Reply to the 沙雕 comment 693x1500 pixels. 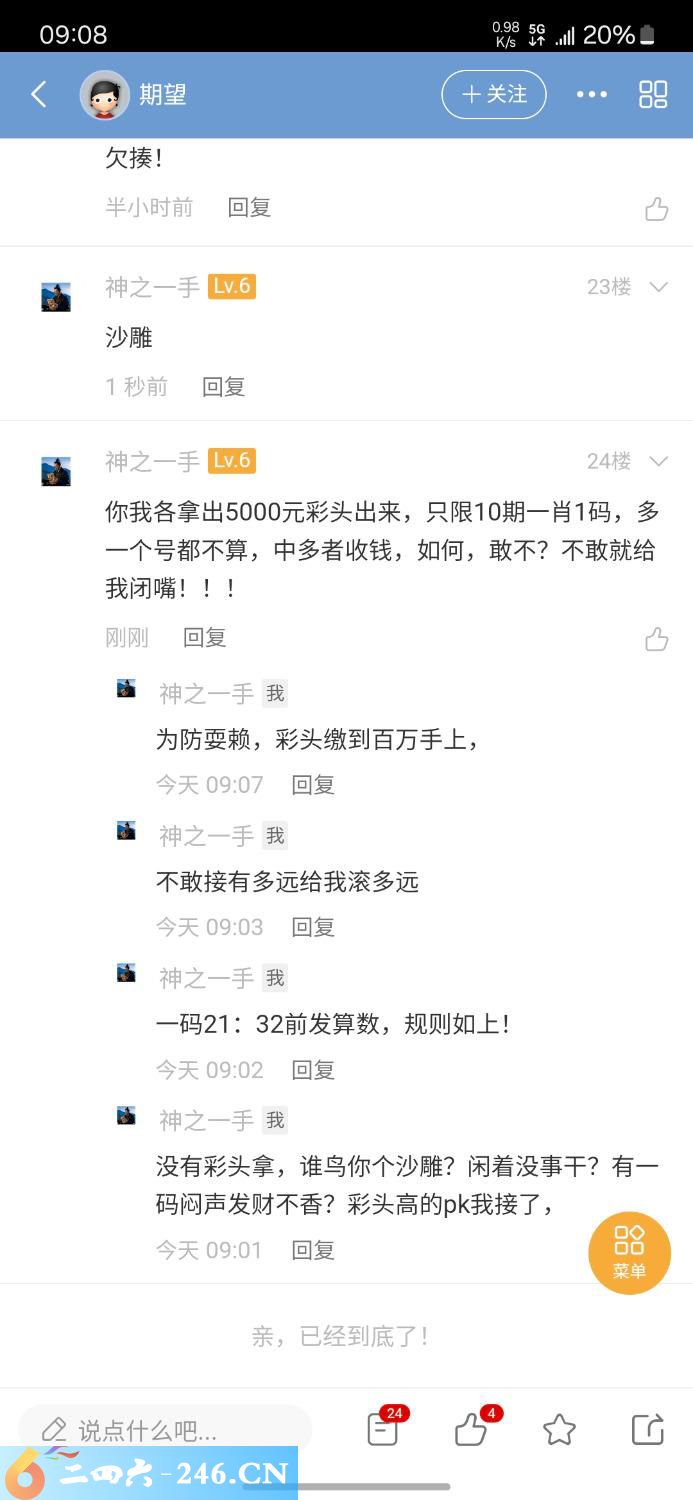click(x=224, y=387)
